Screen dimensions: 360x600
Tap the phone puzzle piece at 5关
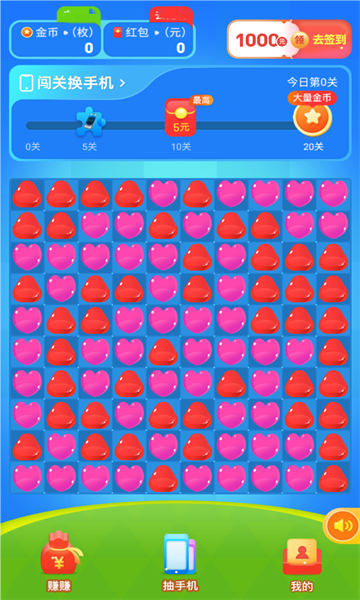90,122
